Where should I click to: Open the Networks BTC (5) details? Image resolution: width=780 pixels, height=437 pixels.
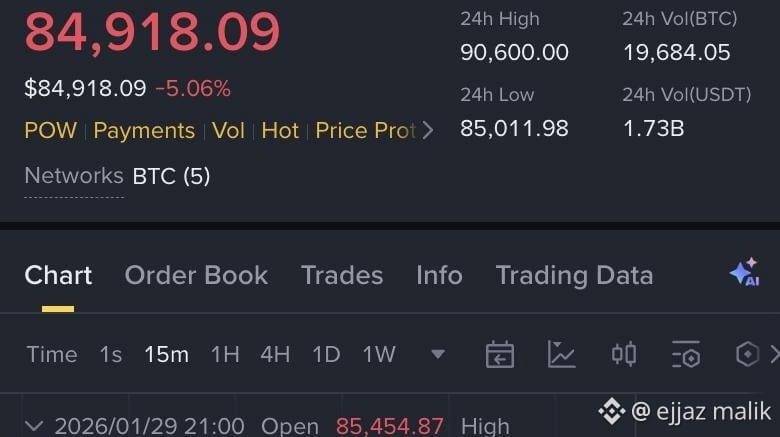(117, 176)
